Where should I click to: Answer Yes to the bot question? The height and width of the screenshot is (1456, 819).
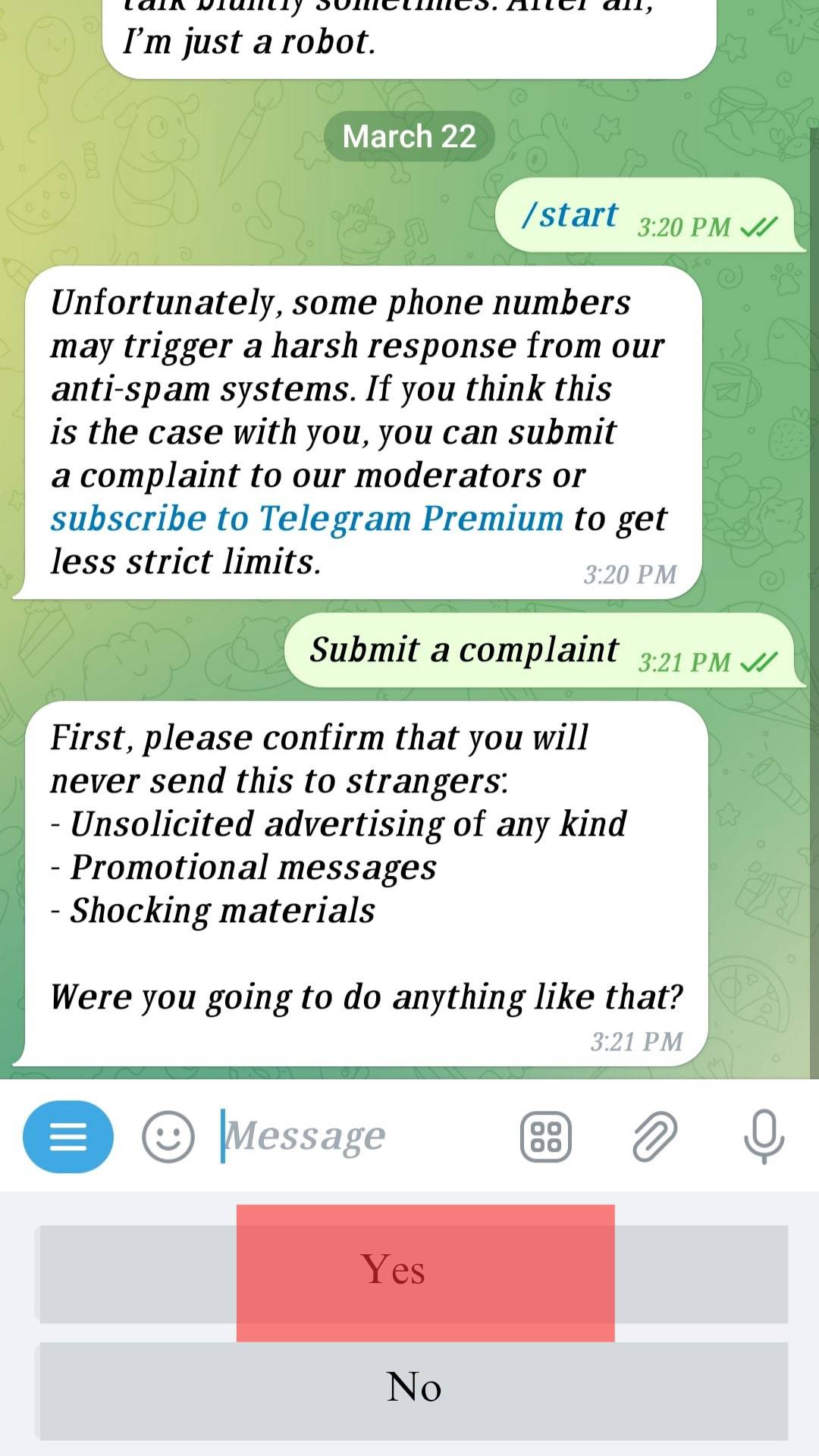click(x=413, y=1273)
